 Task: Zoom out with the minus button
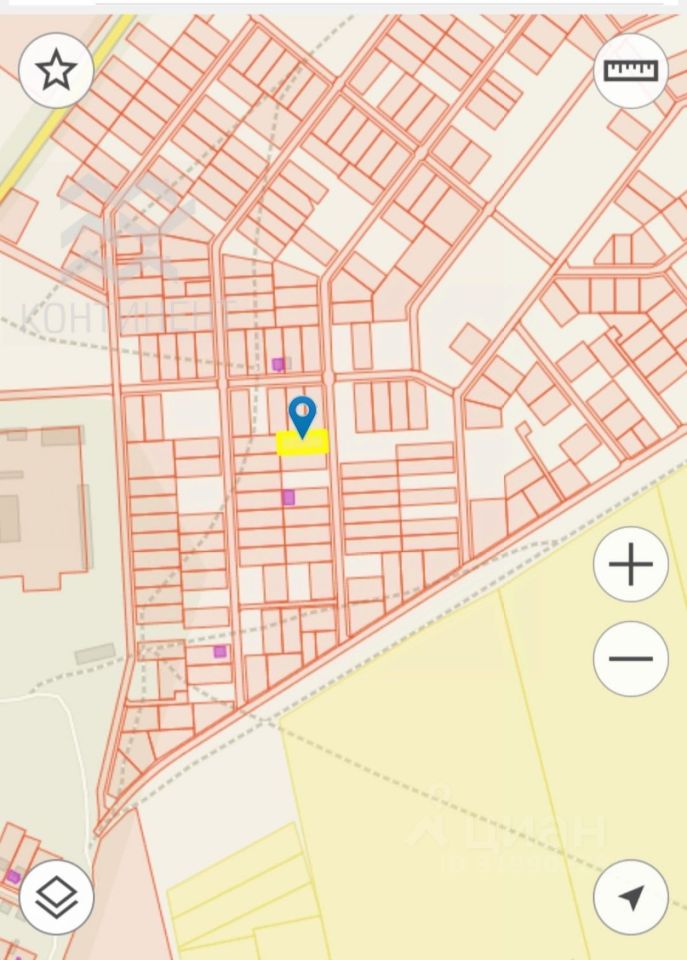pos(631,659)
